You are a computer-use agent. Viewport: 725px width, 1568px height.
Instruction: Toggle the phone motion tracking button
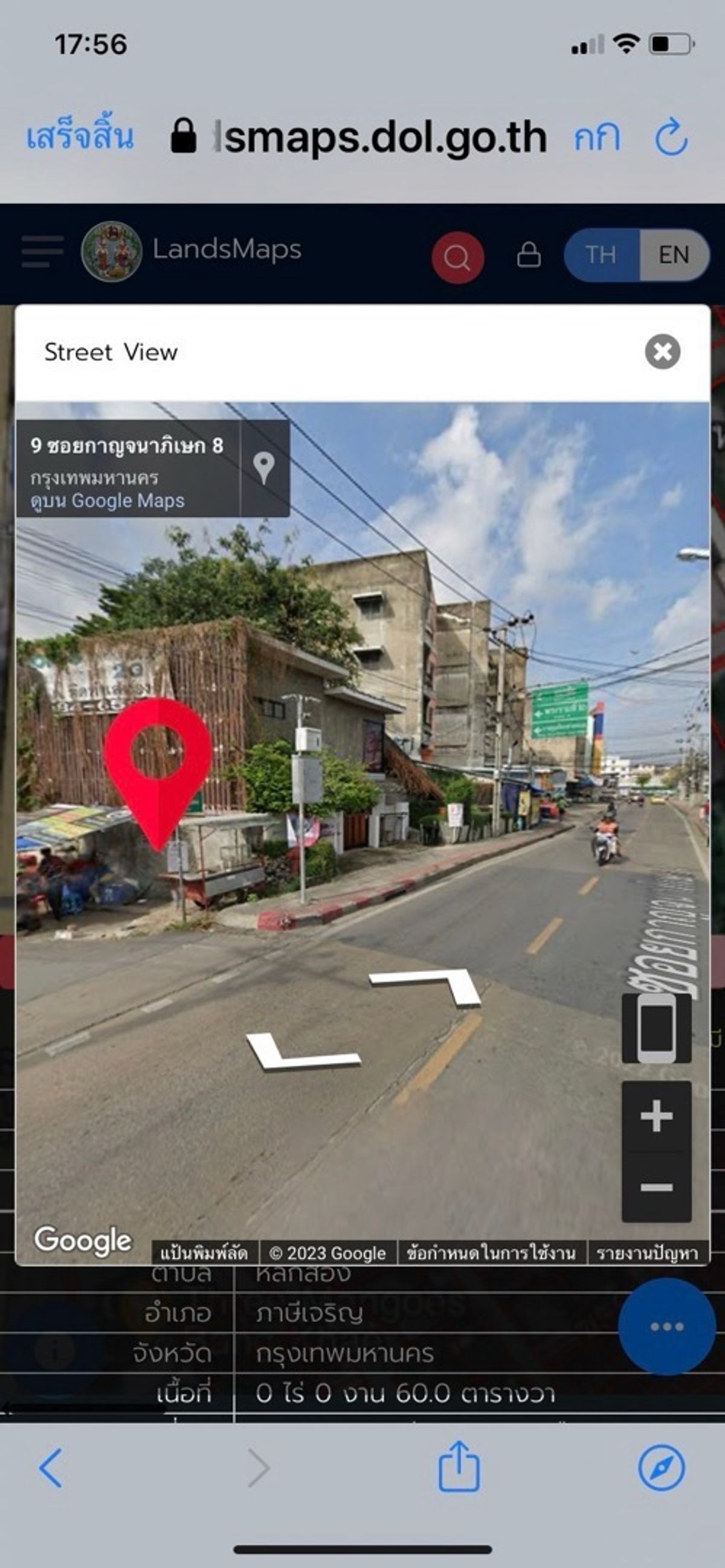click(x=656, y=1028)
